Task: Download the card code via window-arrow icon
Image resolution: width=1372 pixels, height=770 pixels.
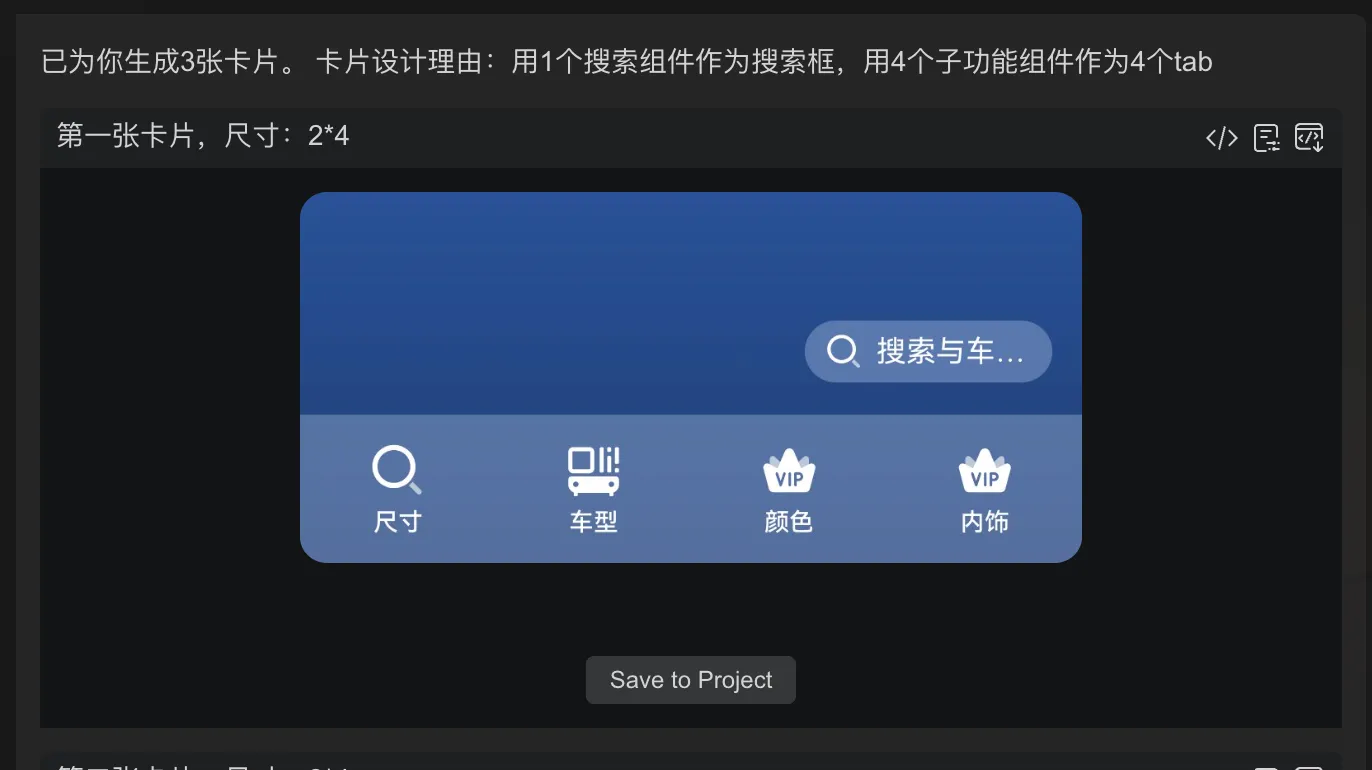Action: 1309,138
